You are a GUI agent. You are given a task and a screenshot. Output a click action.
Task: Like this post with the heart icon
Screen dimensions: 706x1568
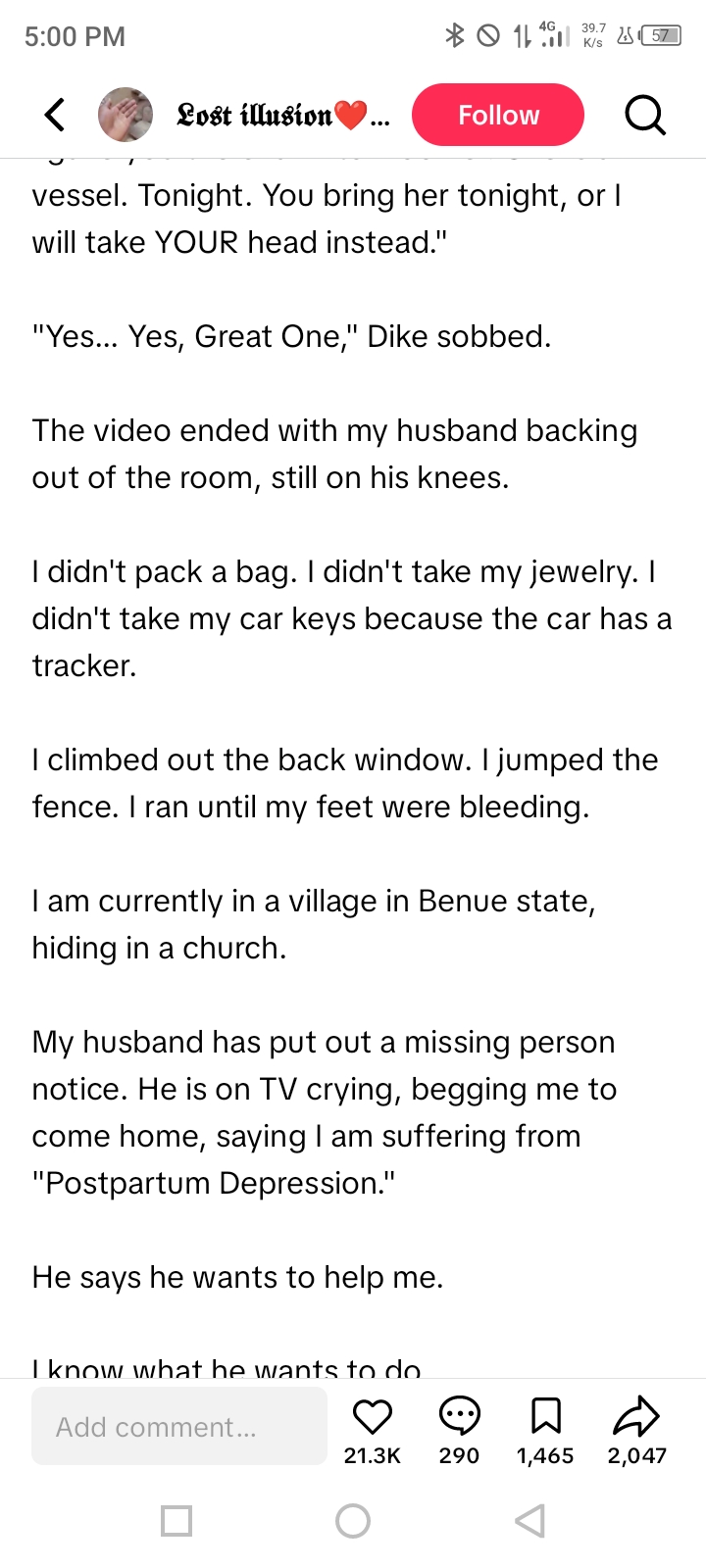pos(372,1416)
